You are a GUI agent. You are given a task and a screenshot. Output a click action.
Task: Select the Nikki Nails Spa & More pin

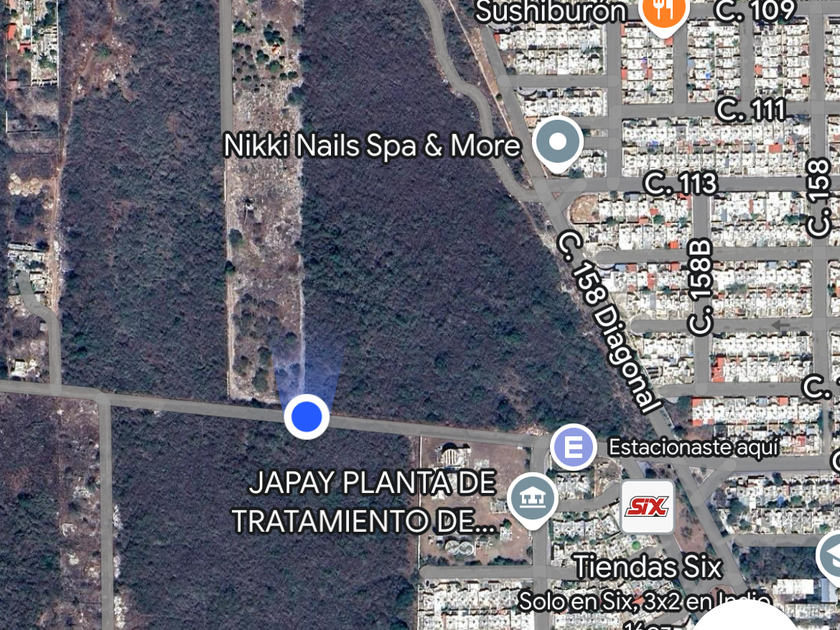point(557,143)
